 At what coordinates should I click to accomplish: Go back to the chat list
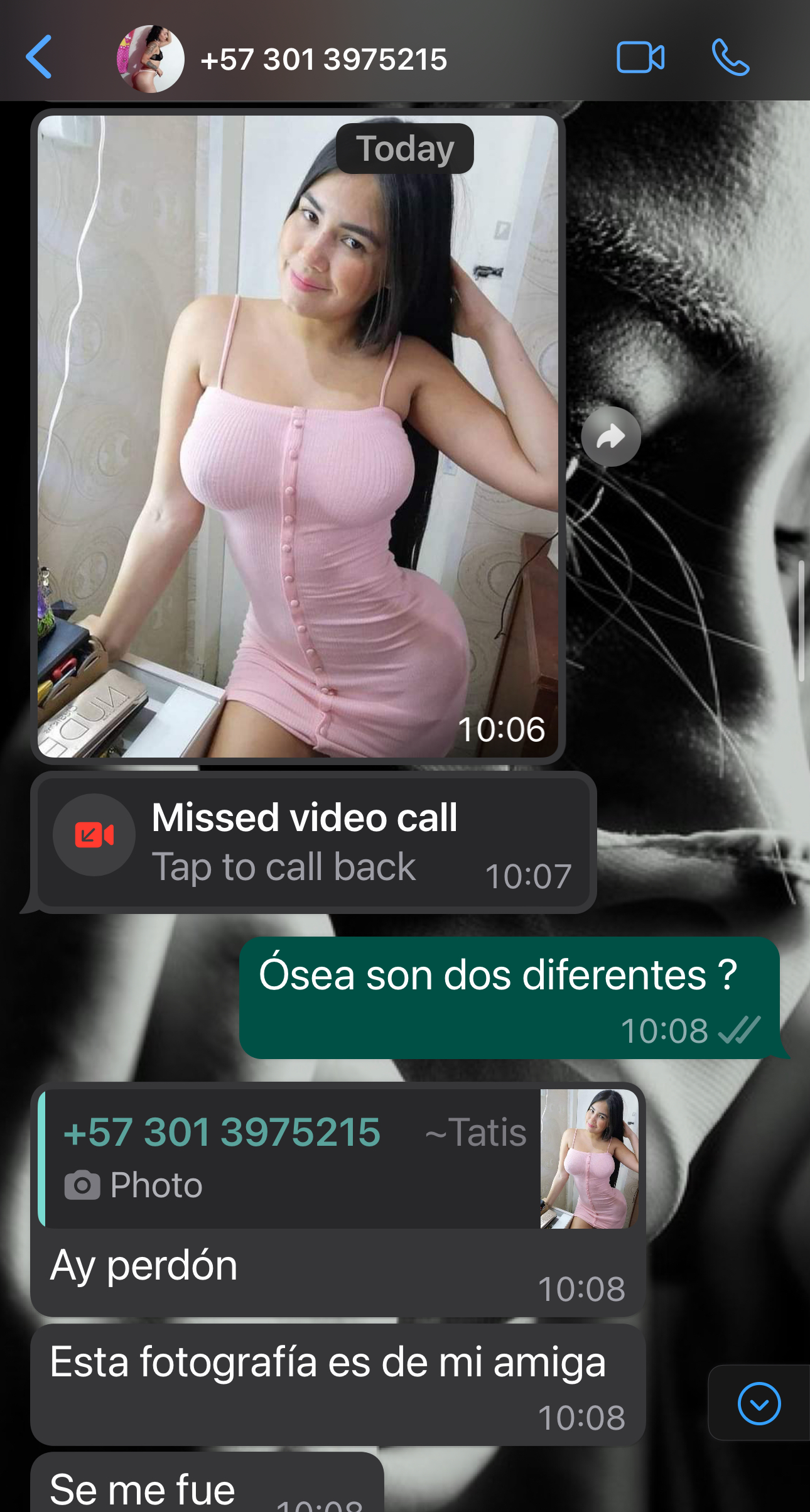tap(39, 57)
